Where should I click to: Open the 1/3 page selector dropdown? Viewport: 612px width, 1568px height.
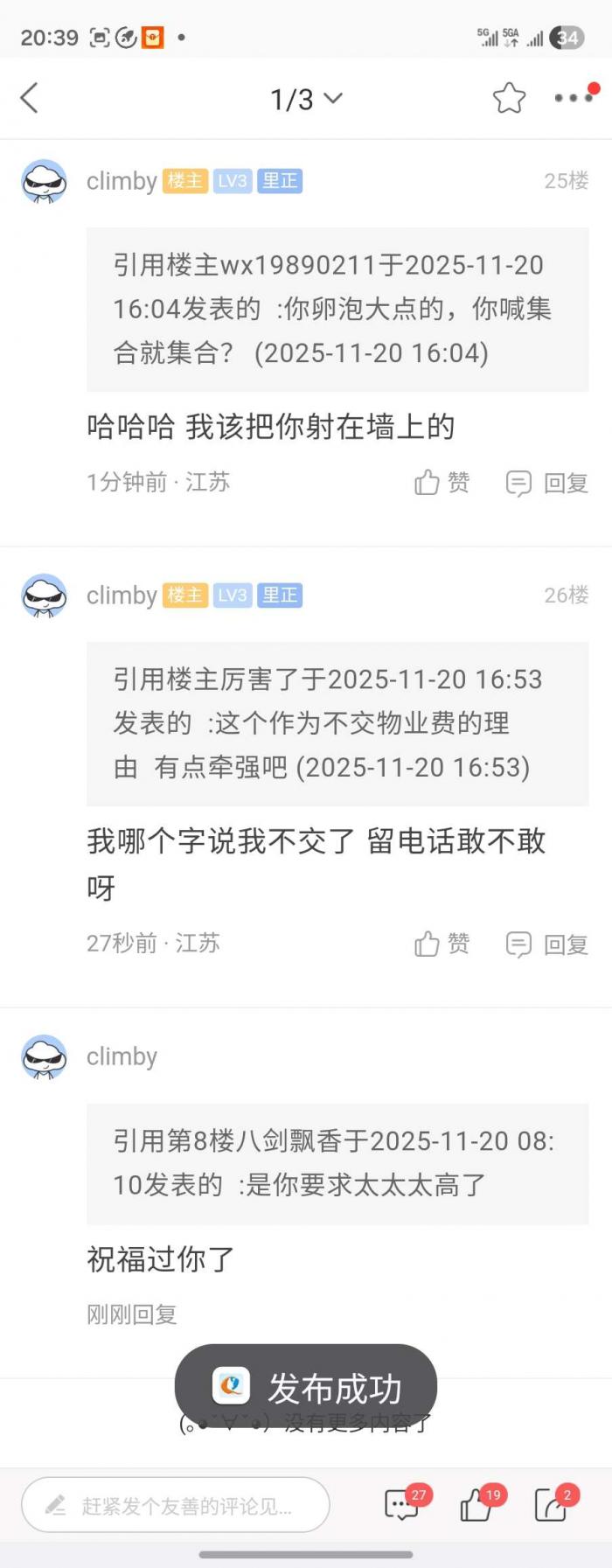[x=305, y=99]
